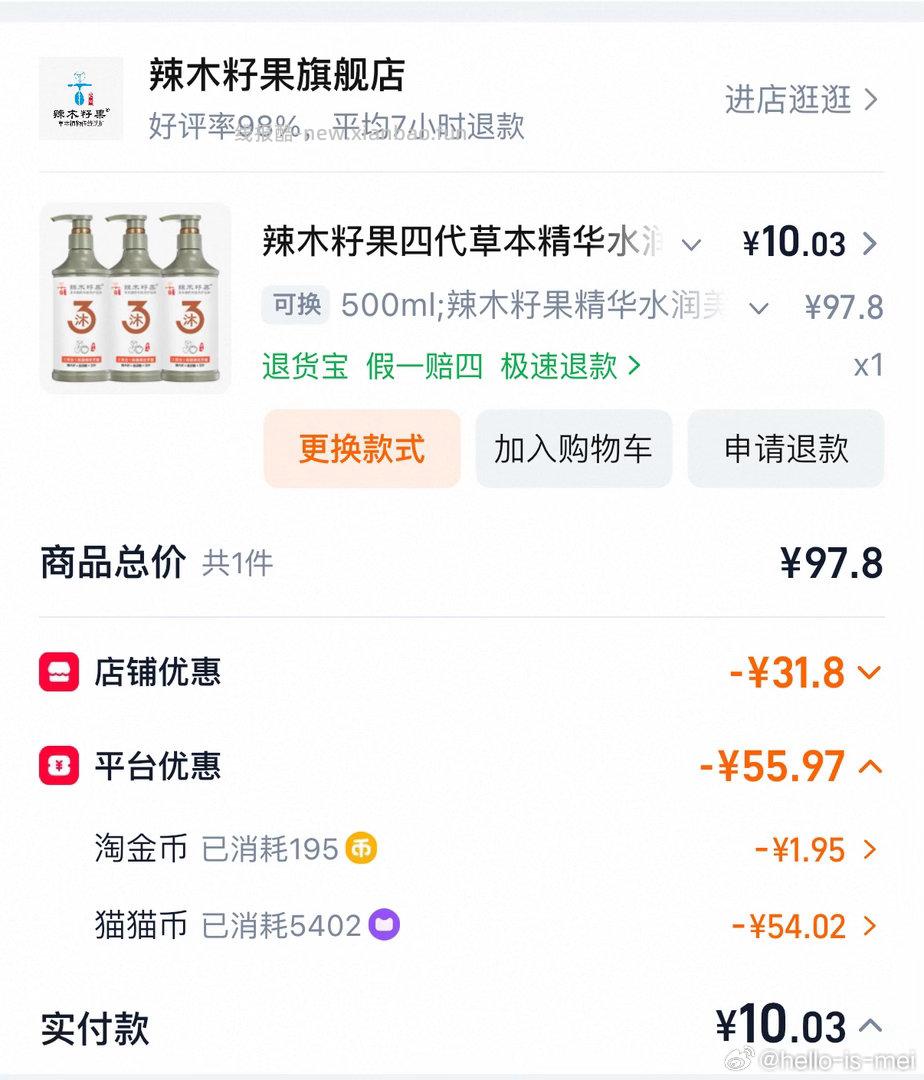Click the red 平台优惠 discount icon
The image size is (924, 1080).
60,766
